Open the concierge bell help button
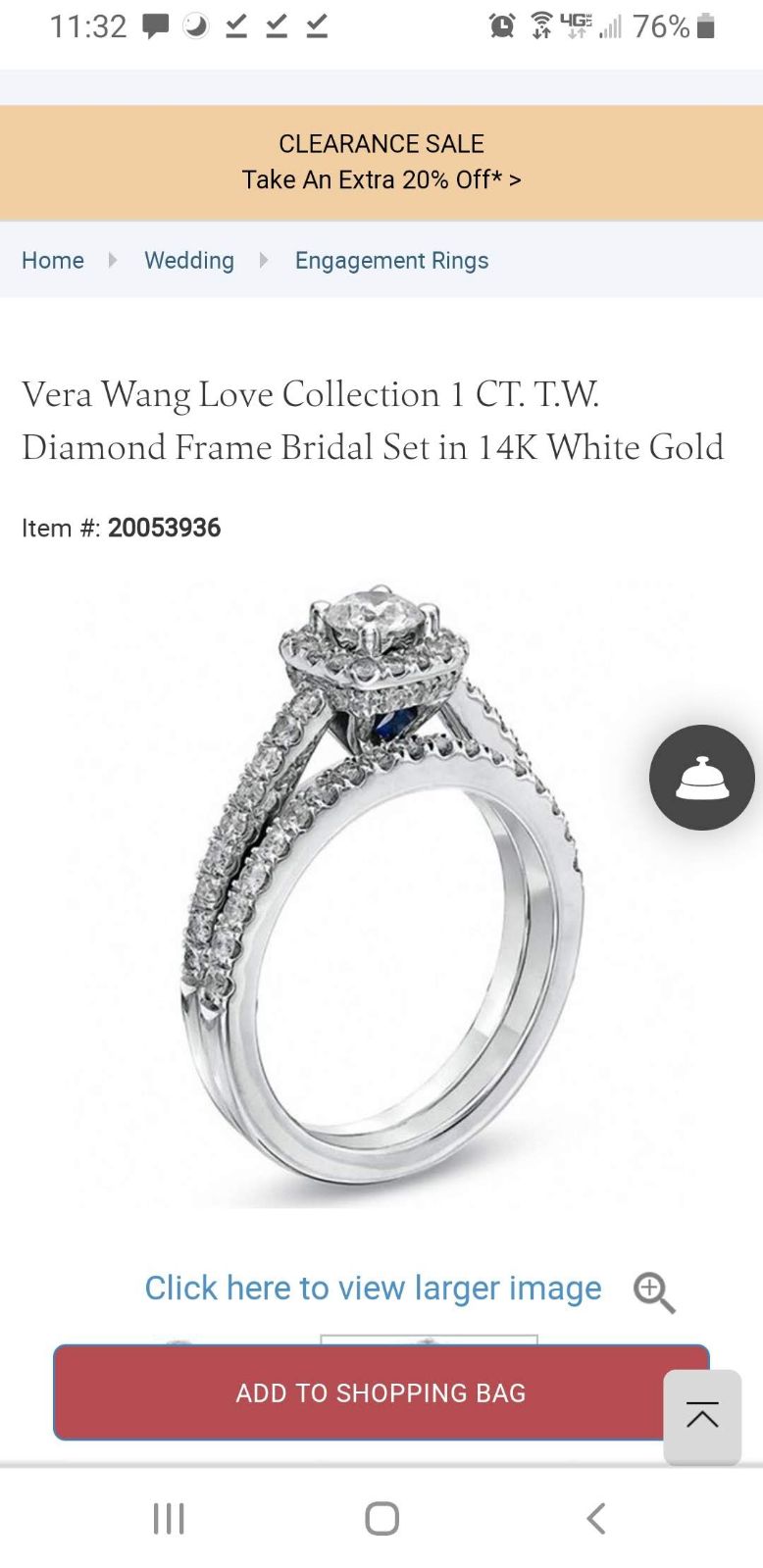763x1568 pixels. pyautogui.click(x=702, y=778)
